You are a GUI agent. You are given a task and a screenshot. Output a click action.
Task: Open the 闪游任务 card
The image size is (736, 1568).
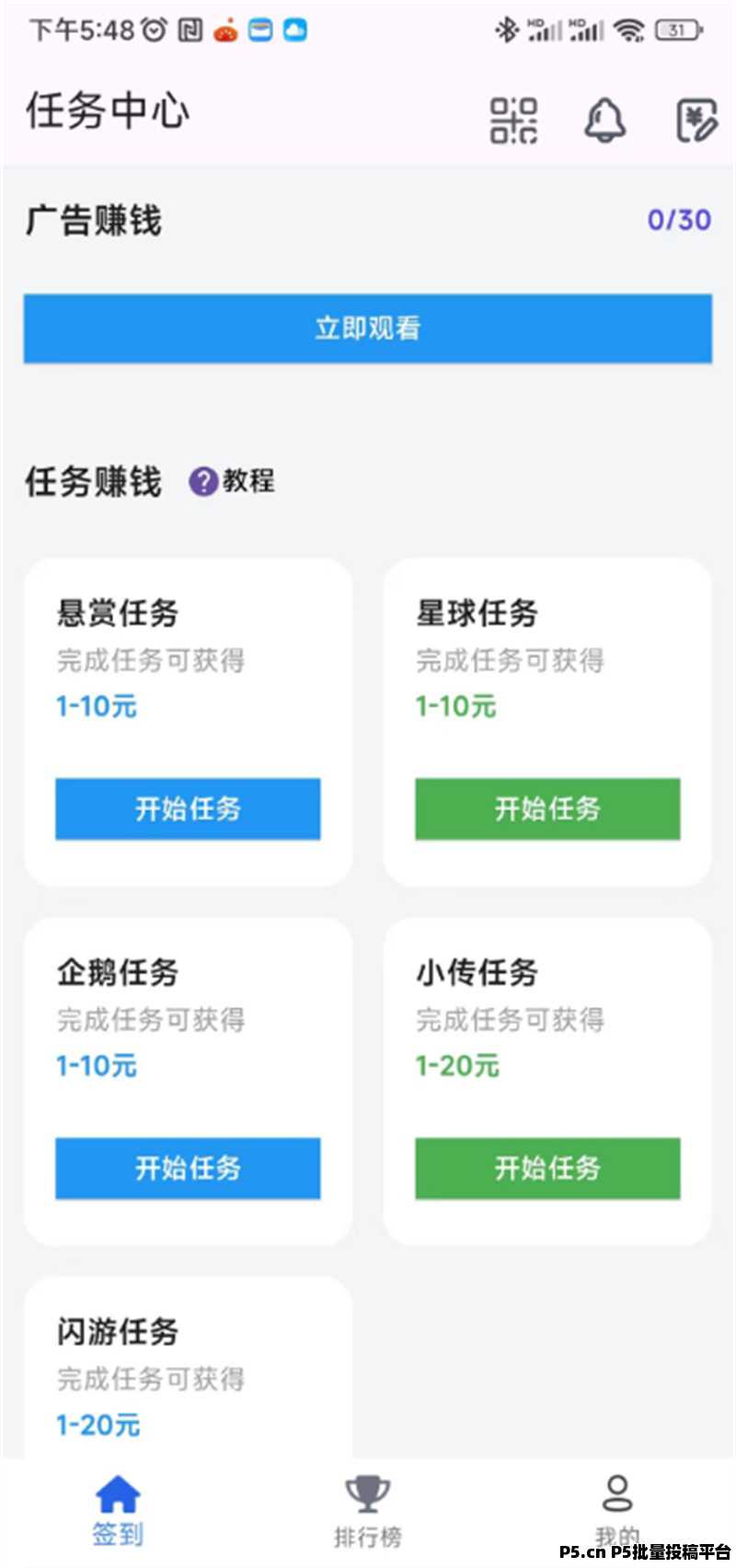188,1370
